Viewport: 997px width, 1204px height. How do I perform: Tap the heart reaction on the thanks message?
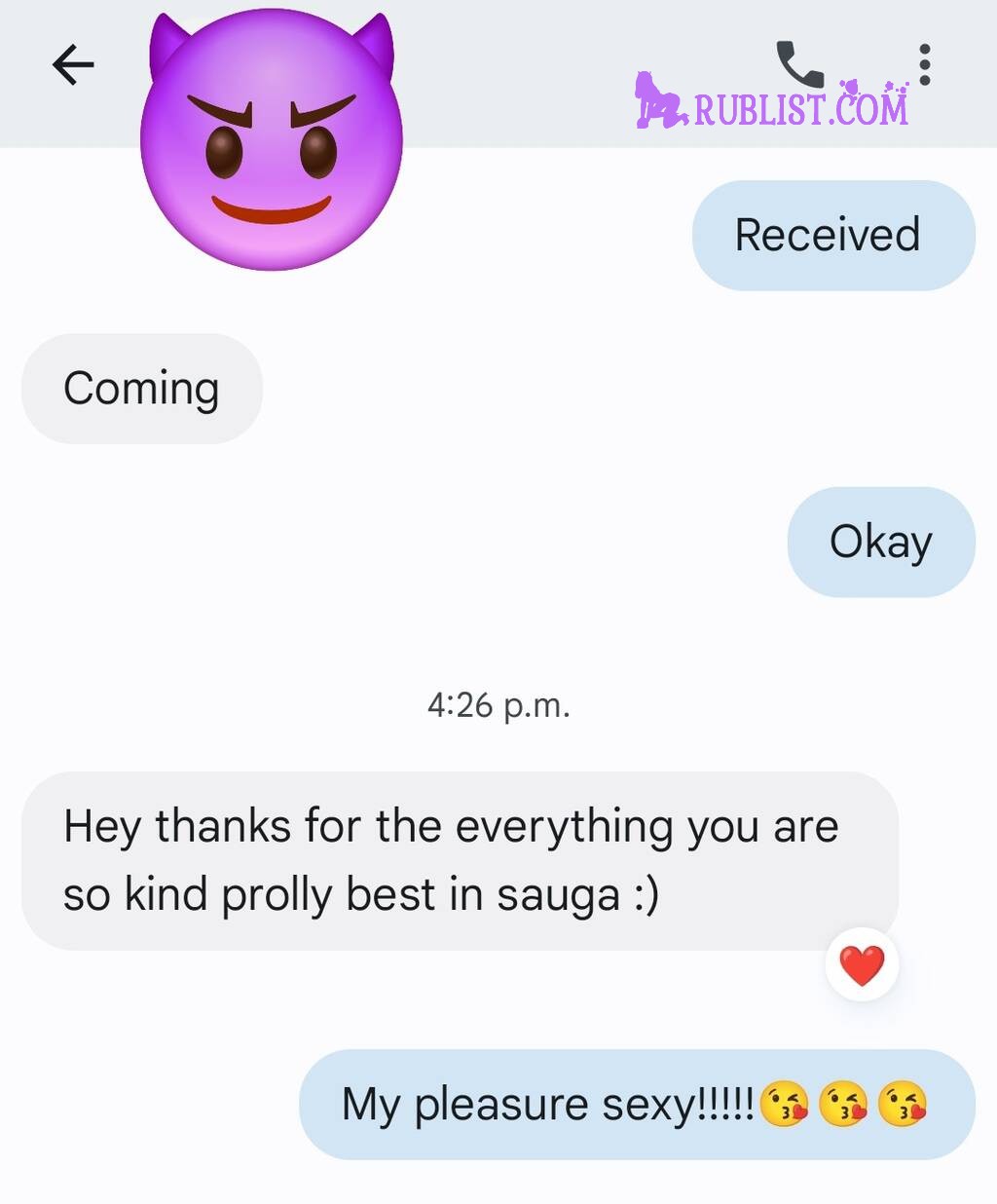(862, 965)
